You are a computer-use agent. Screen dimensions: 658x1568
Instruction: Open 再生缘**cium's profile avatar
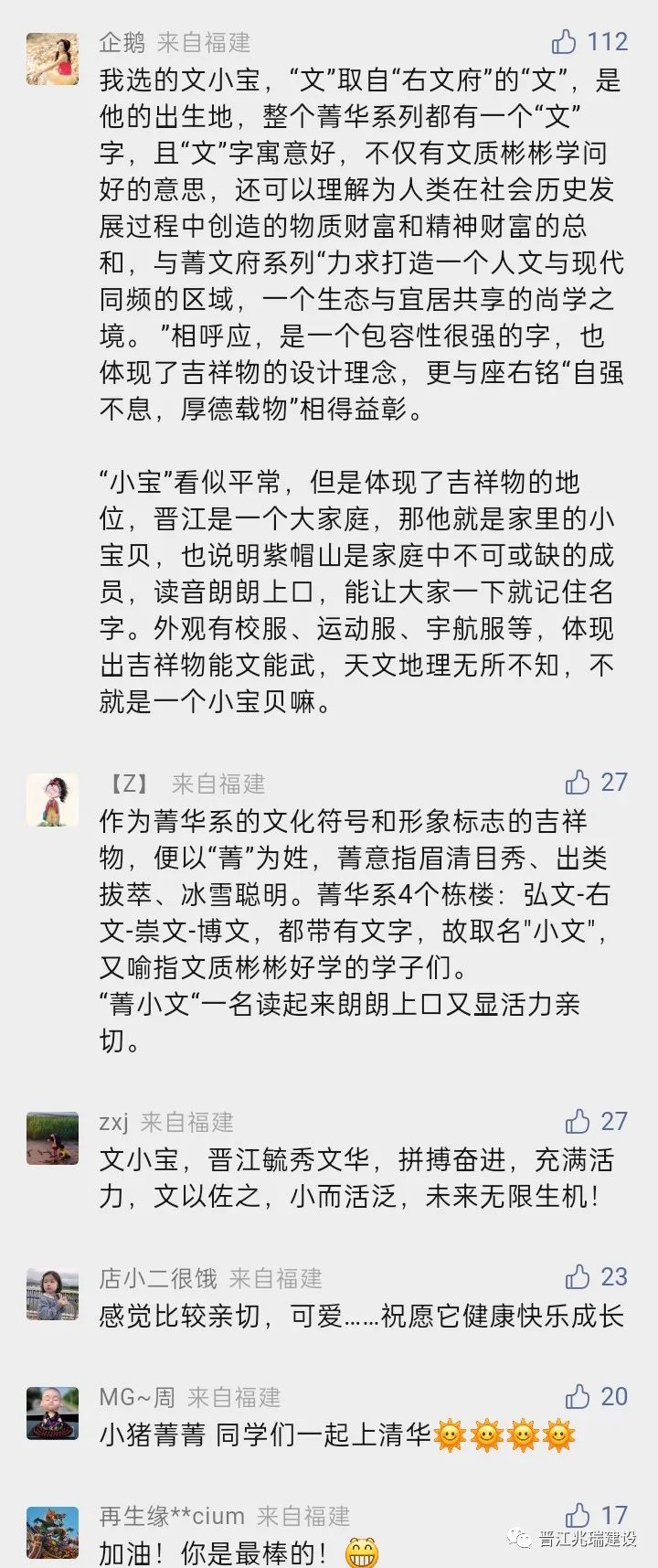52,1532
